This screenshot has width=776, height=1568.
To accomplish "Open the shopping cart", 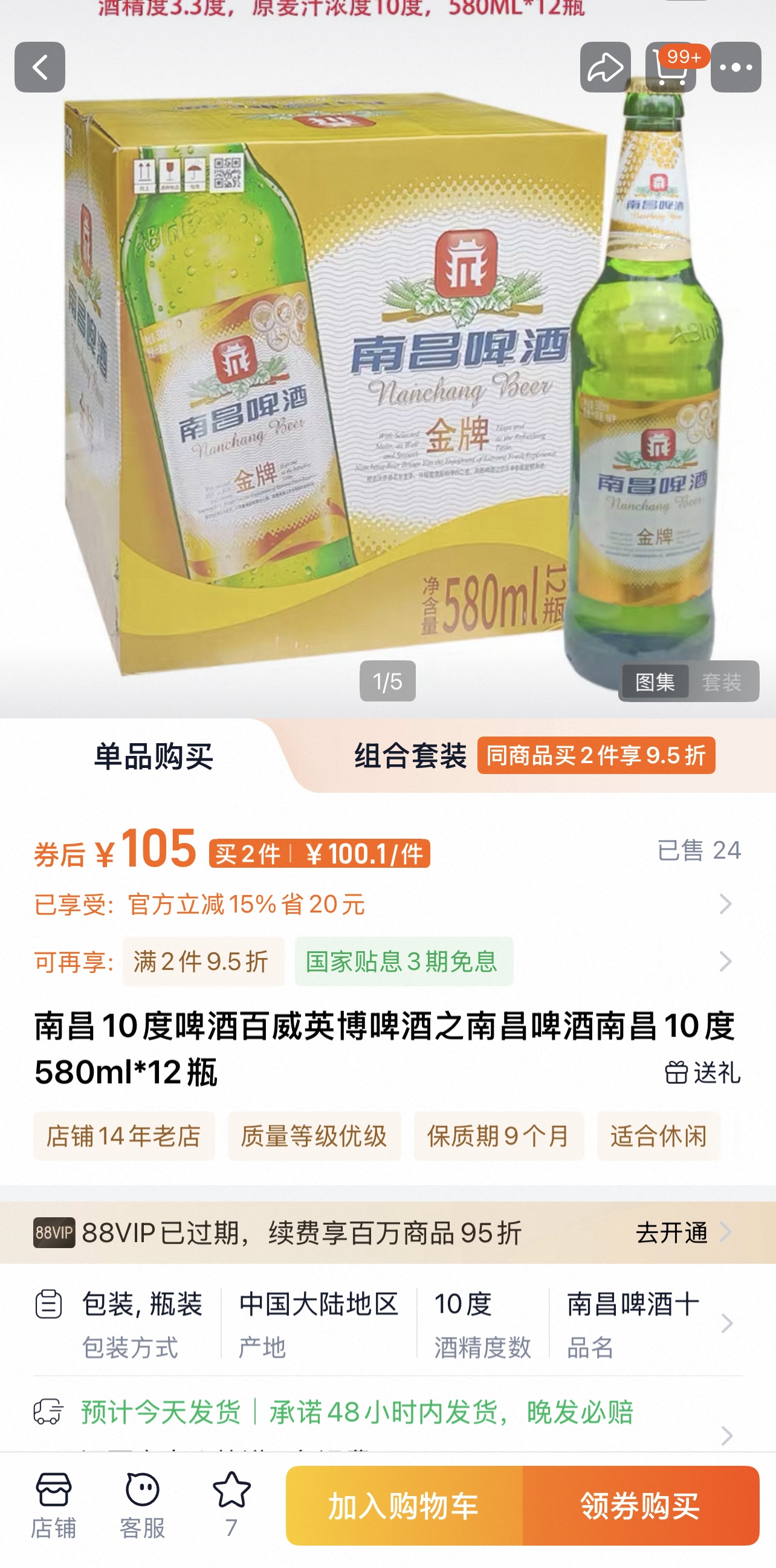I will pyautogui.click(x=671, y=67).
